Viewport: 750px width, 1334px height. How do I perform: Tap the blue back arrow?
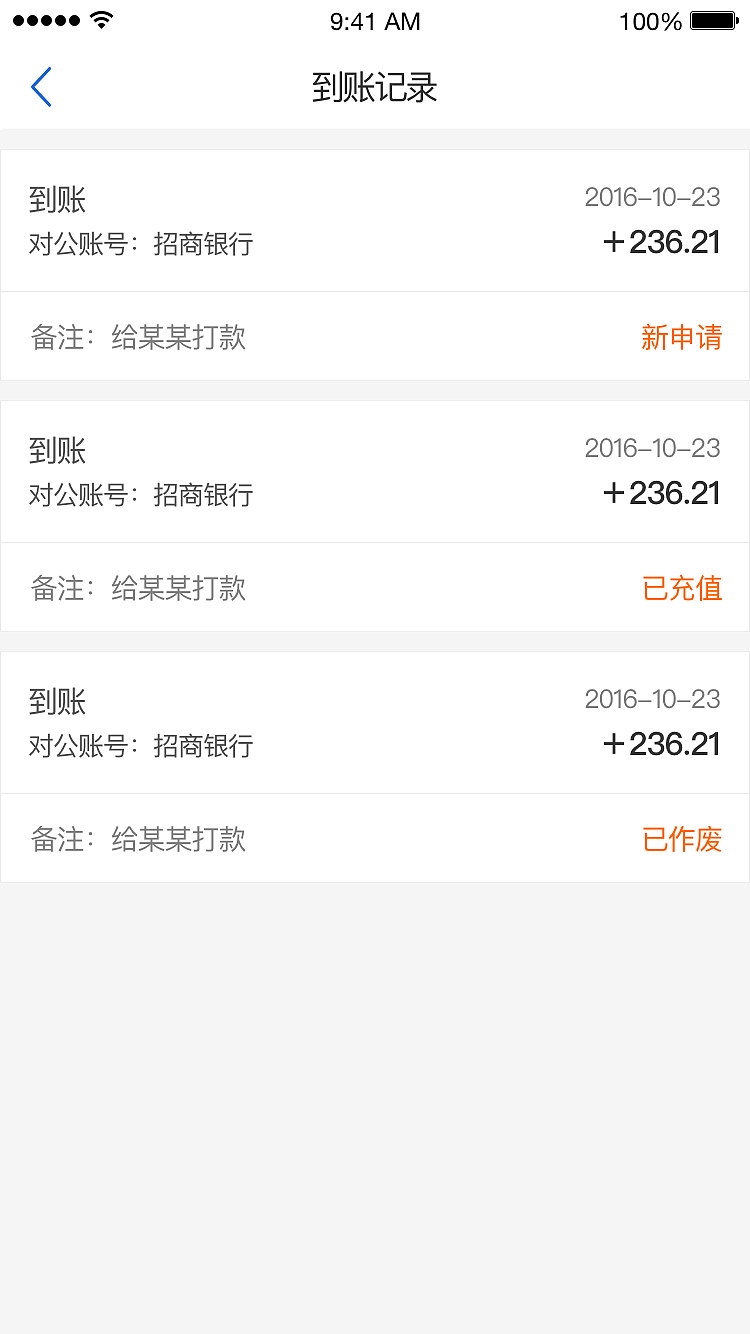point(41,87)
